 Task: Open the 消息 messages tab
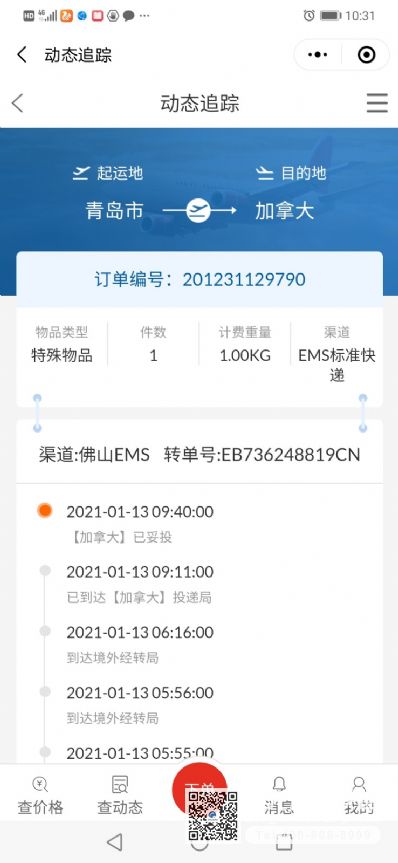[x=279, y=795]
